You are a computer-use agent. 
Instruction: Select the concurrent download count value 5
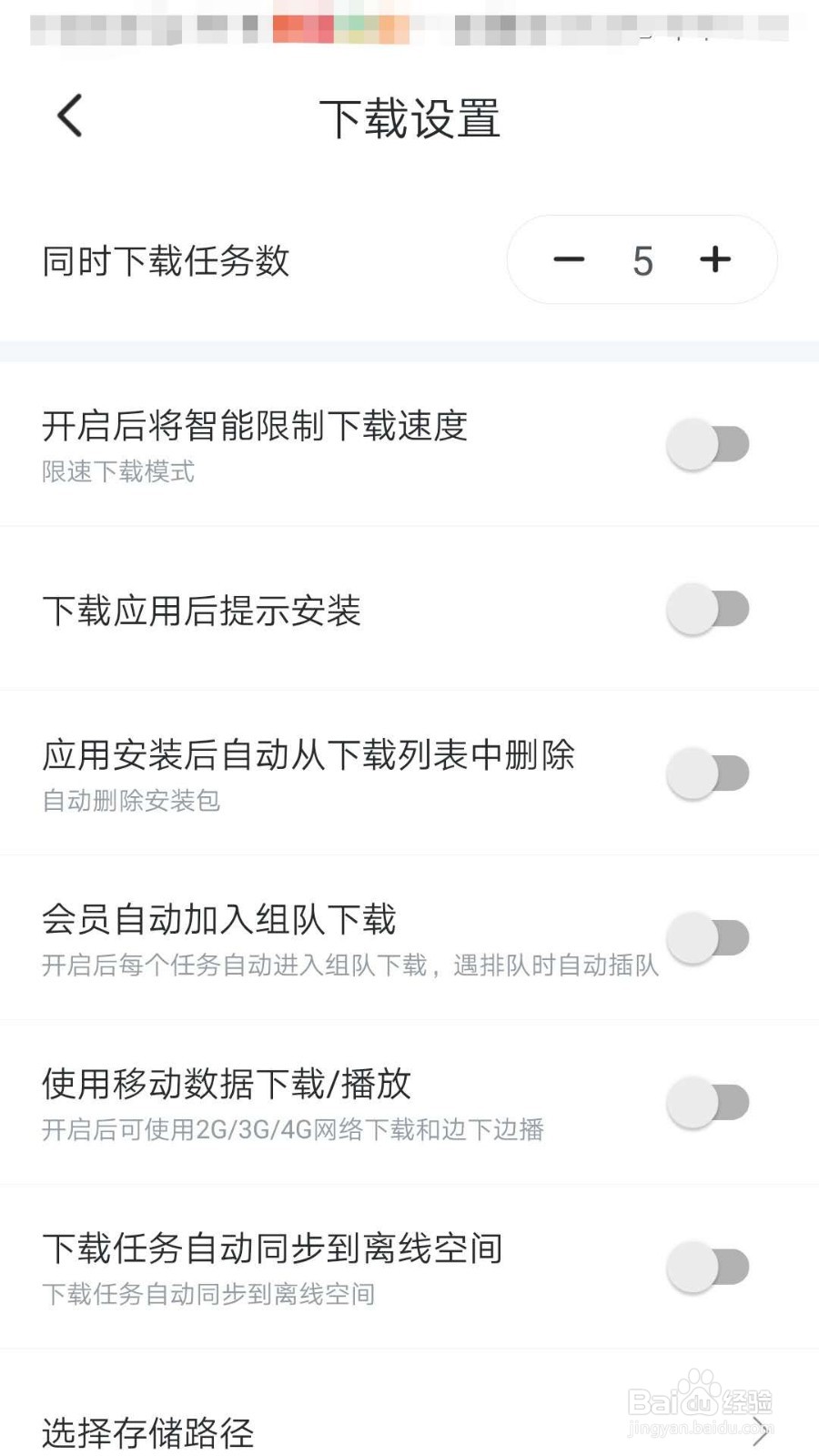click(x=642, y=260)
